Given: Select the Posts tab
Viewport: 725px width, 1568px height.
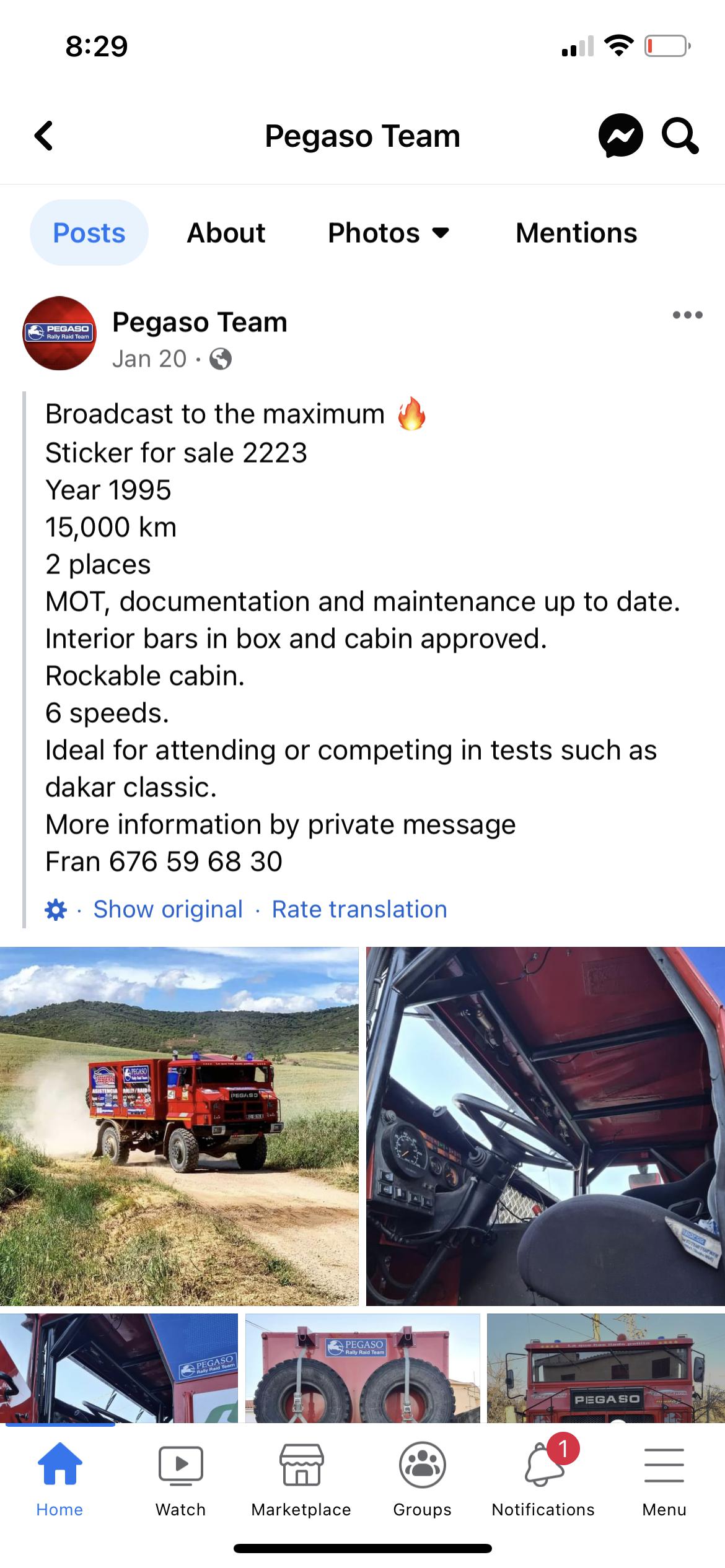Looking at the screenshot, I should 89,233.
